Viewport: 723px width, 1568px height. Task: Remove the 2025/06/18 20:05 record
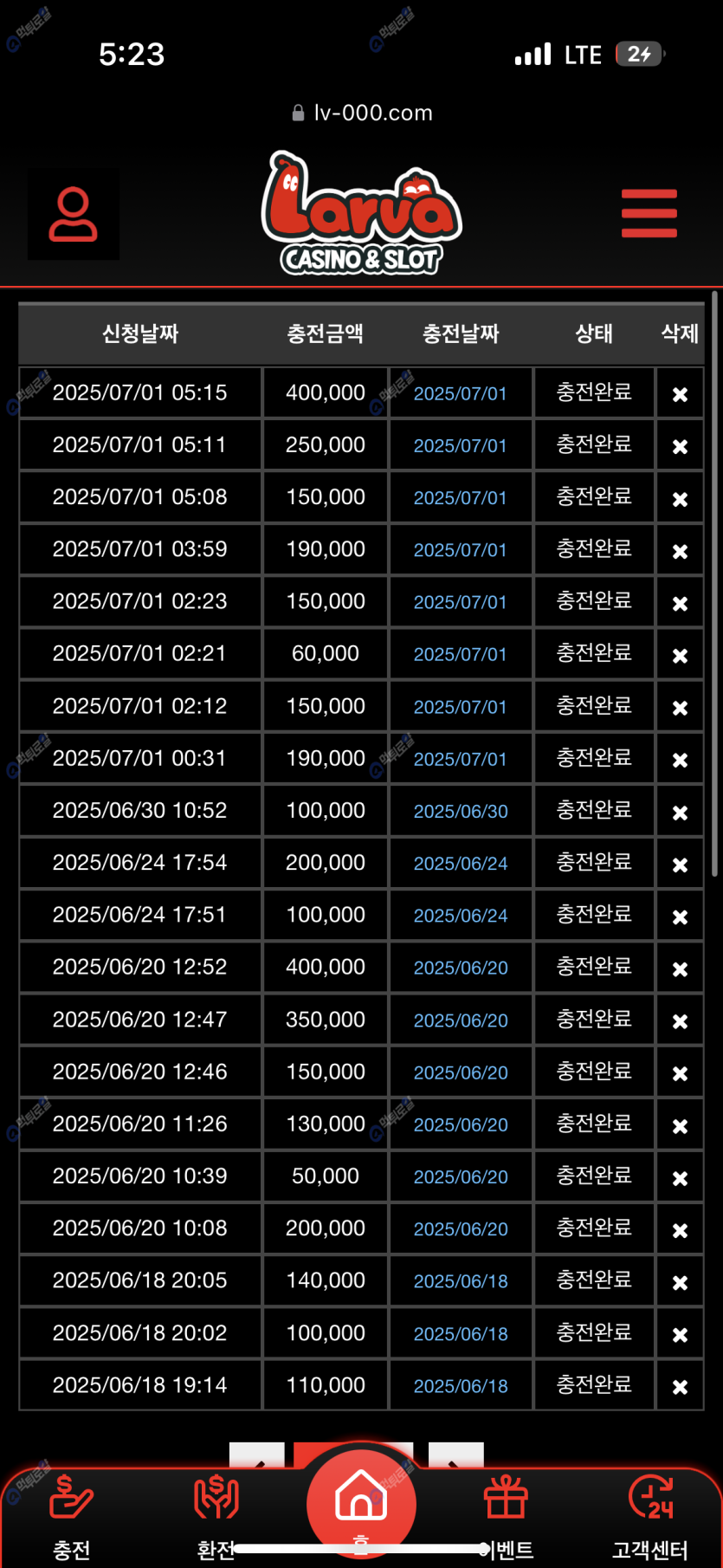[x=680, y=1282]
